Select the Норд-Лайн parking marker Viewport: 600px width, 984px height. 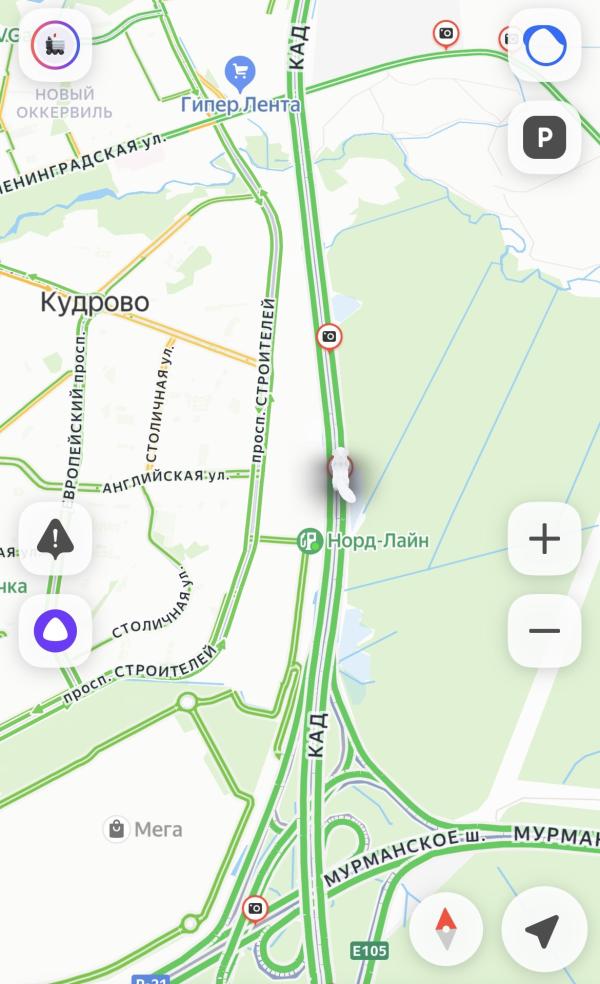[x=311, y=541]
